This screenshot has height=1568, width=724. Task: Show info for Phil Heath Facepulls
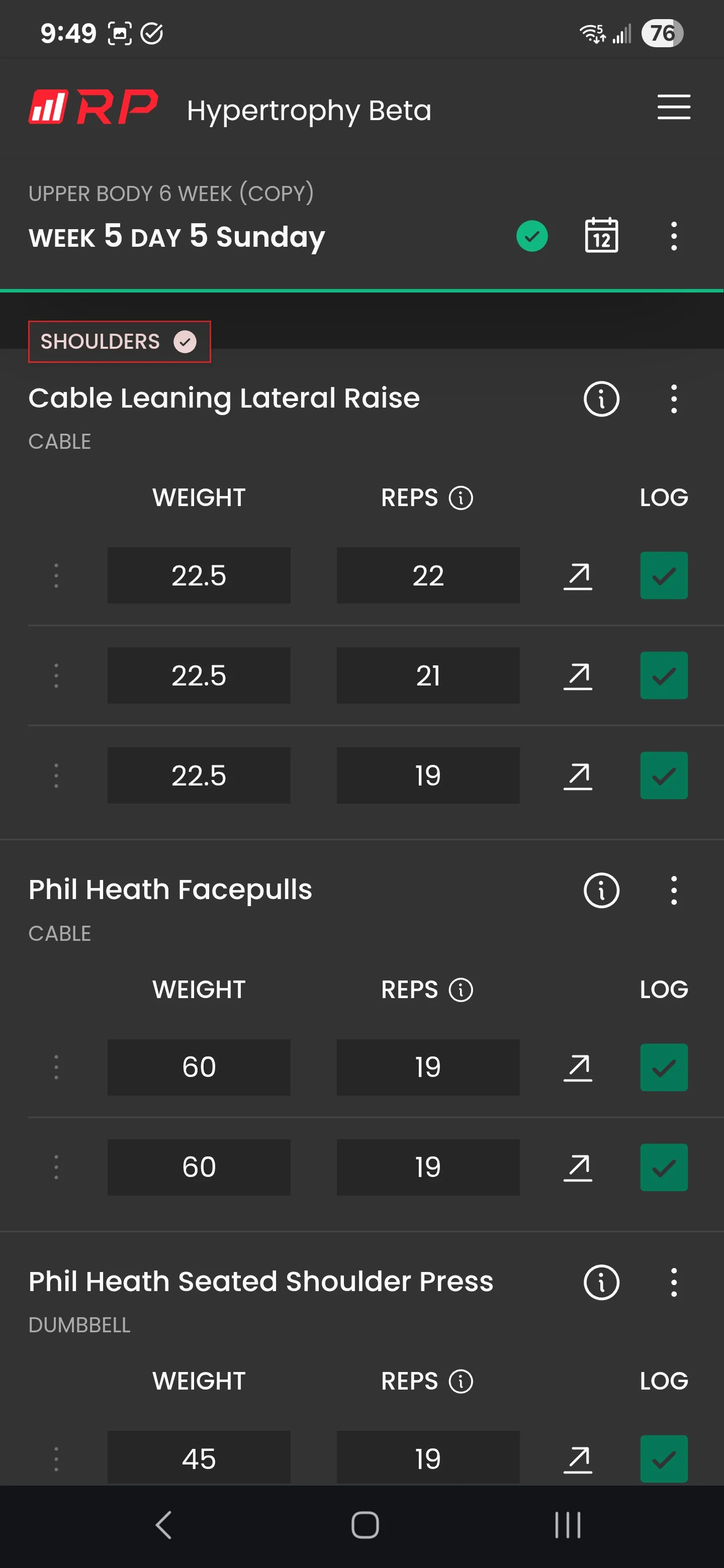point(601,891)
